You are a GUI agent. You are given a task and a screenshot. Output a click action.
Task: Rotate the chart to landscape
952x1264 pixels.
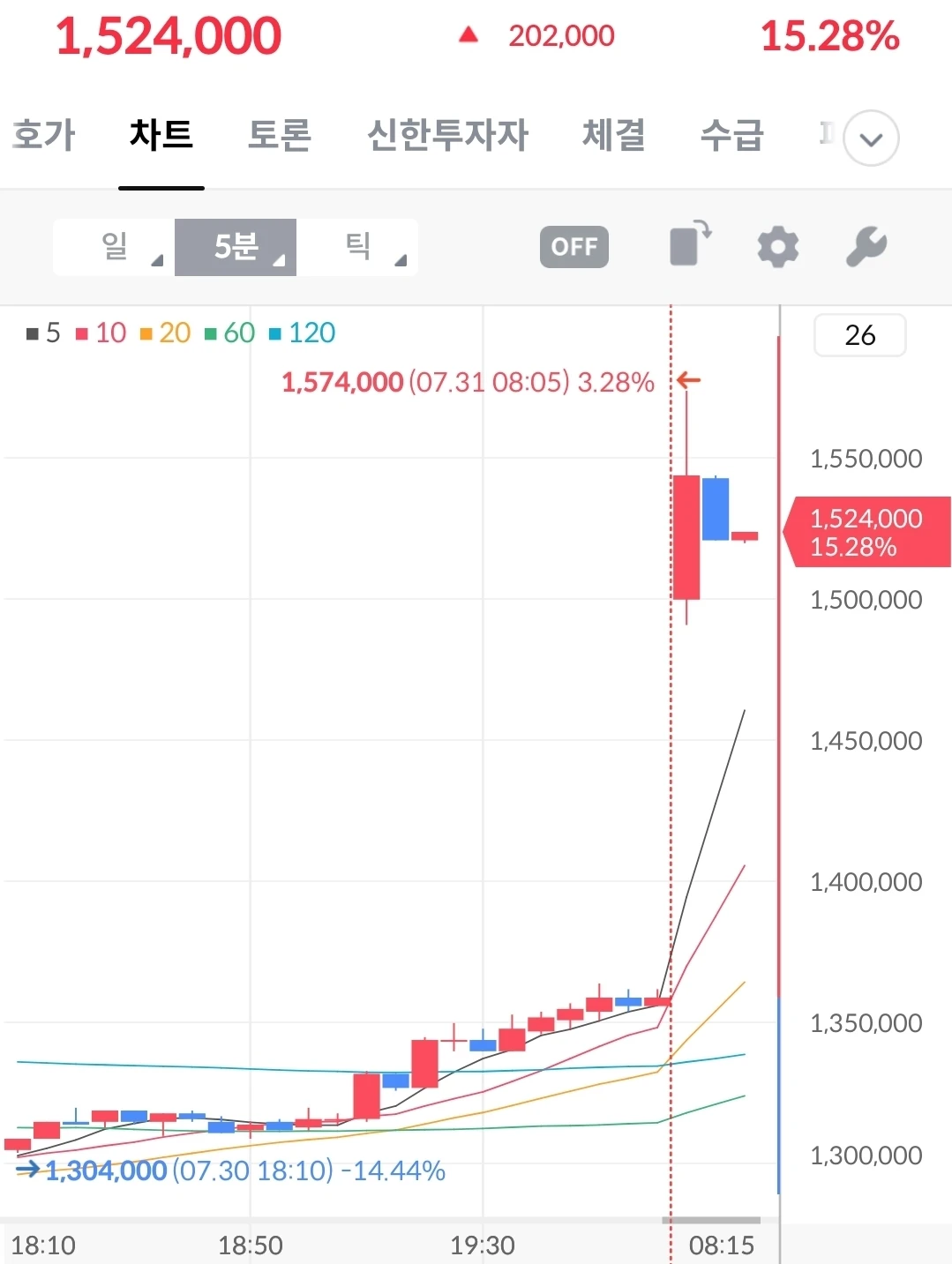[691, 243]
